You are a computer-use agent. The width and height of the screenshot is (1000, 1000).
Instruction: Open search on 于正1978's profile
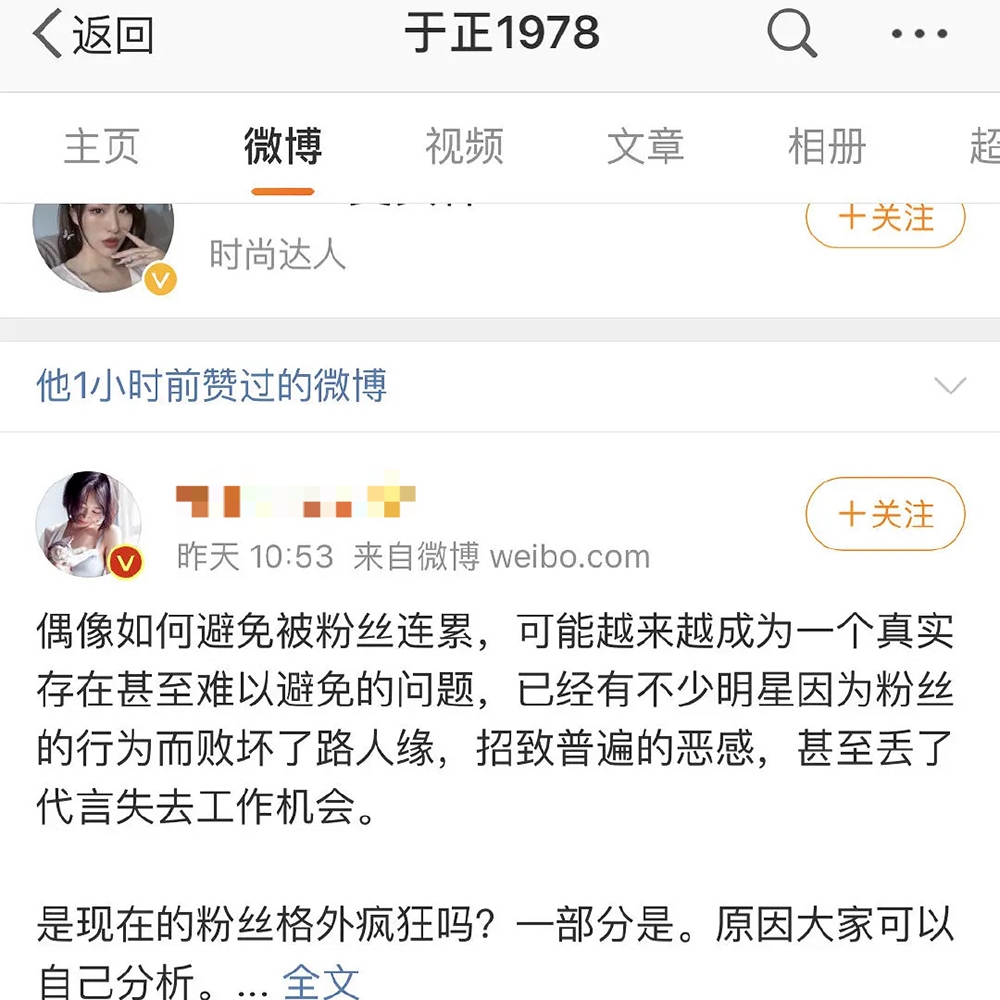point(792,36)
